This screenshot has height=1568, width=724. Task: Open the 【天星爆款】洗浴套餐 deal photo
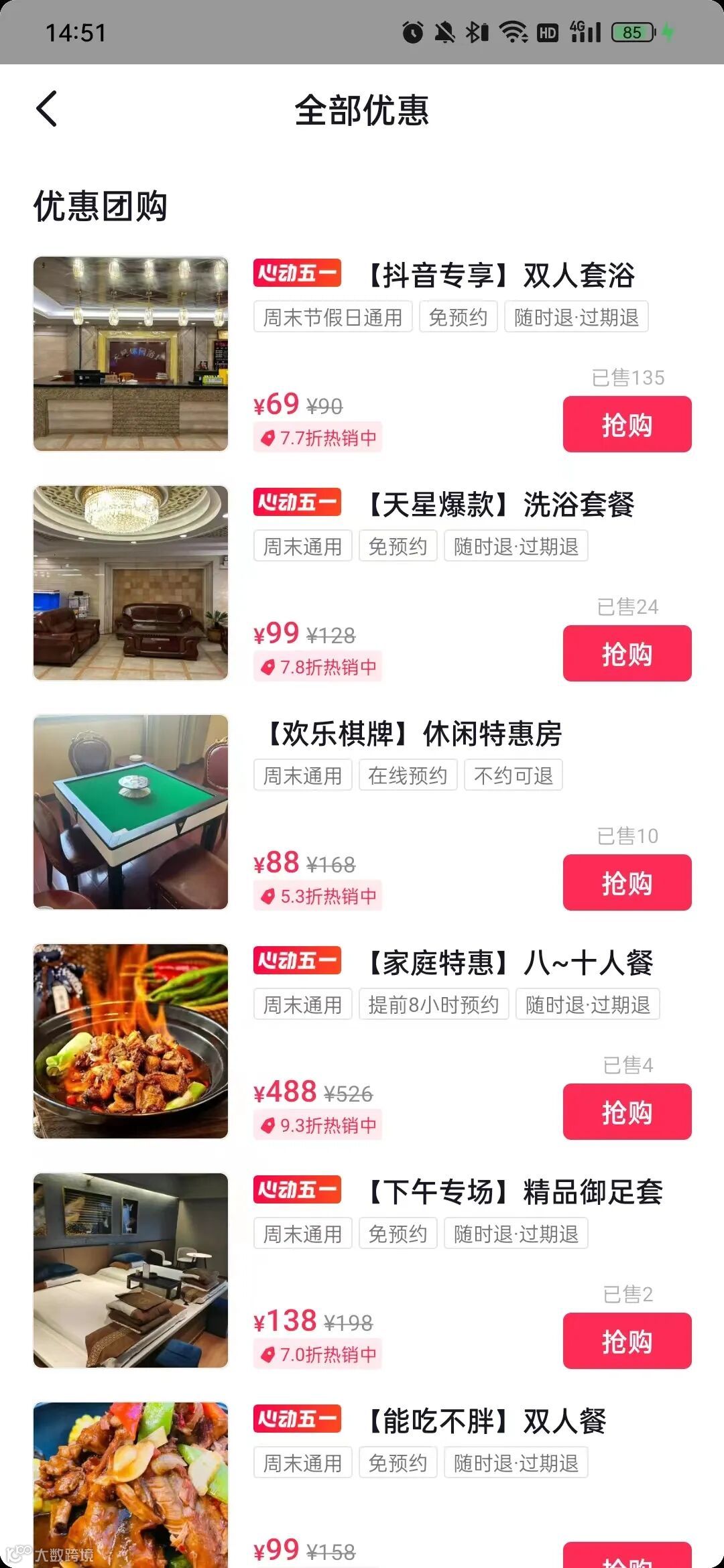(x=131, y=583)
